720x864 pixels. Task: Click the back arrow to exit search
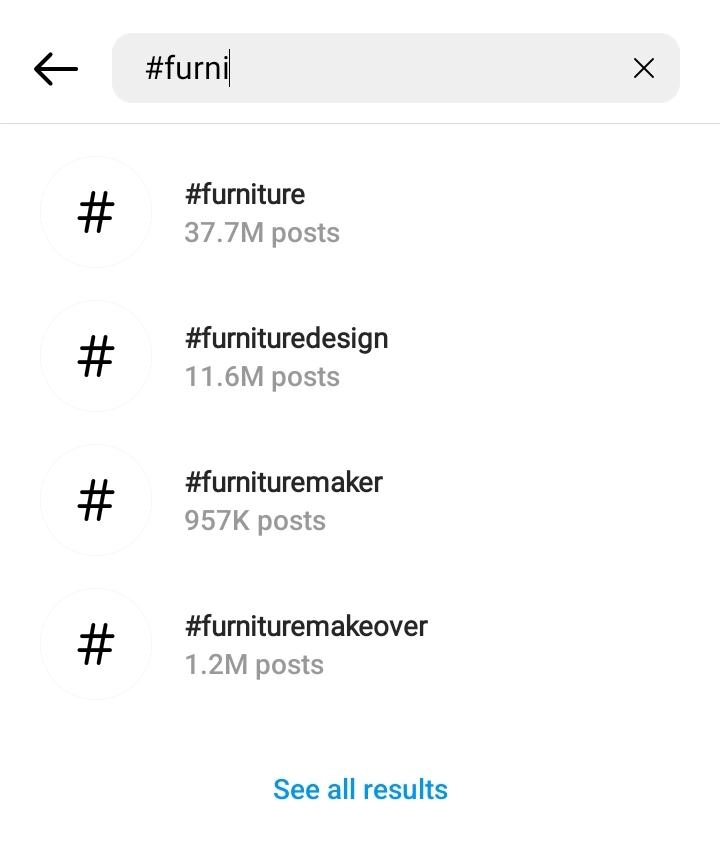click(55, 68)
